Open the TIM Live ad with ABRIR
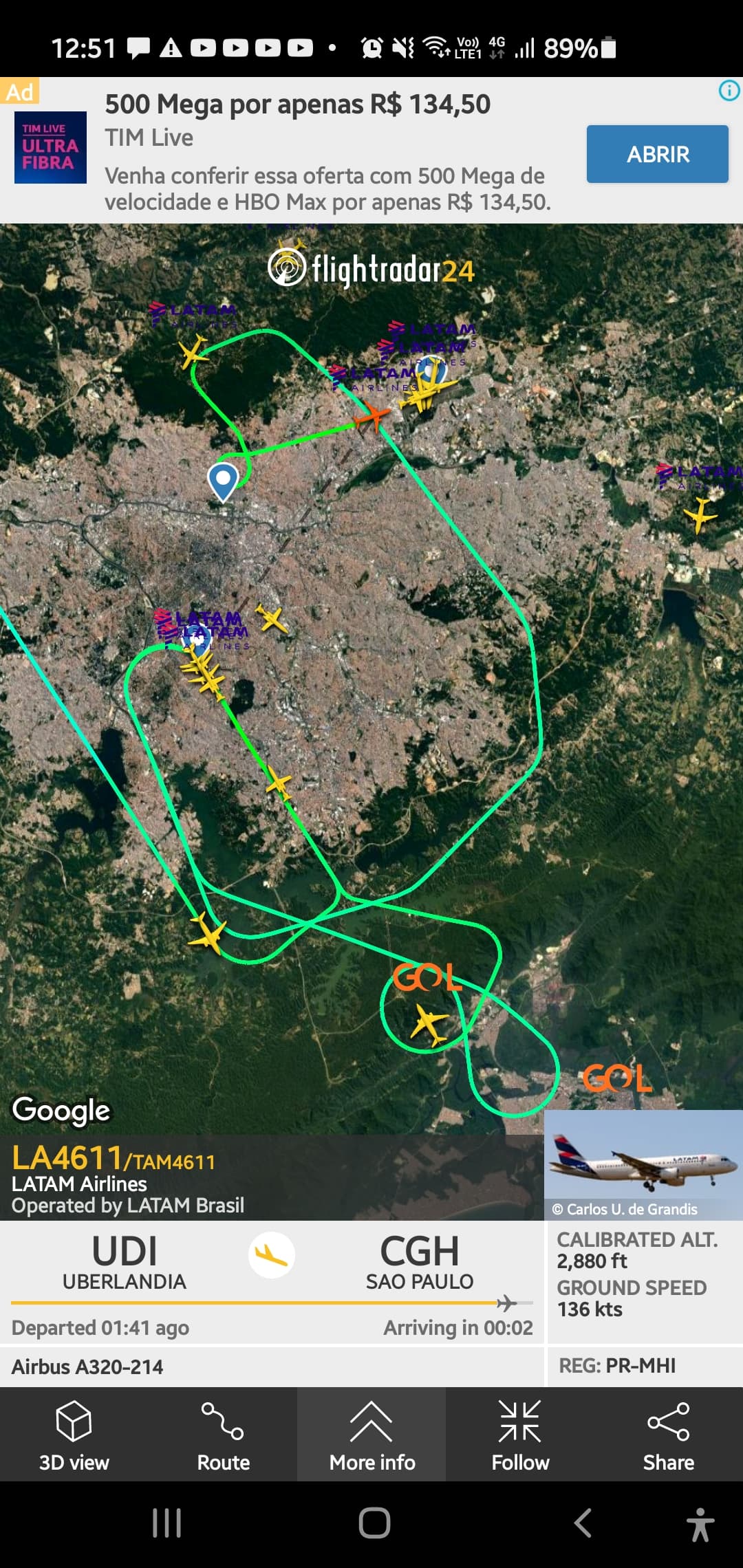Viewport: 743px width, 1568px height. tap(657, 154)
